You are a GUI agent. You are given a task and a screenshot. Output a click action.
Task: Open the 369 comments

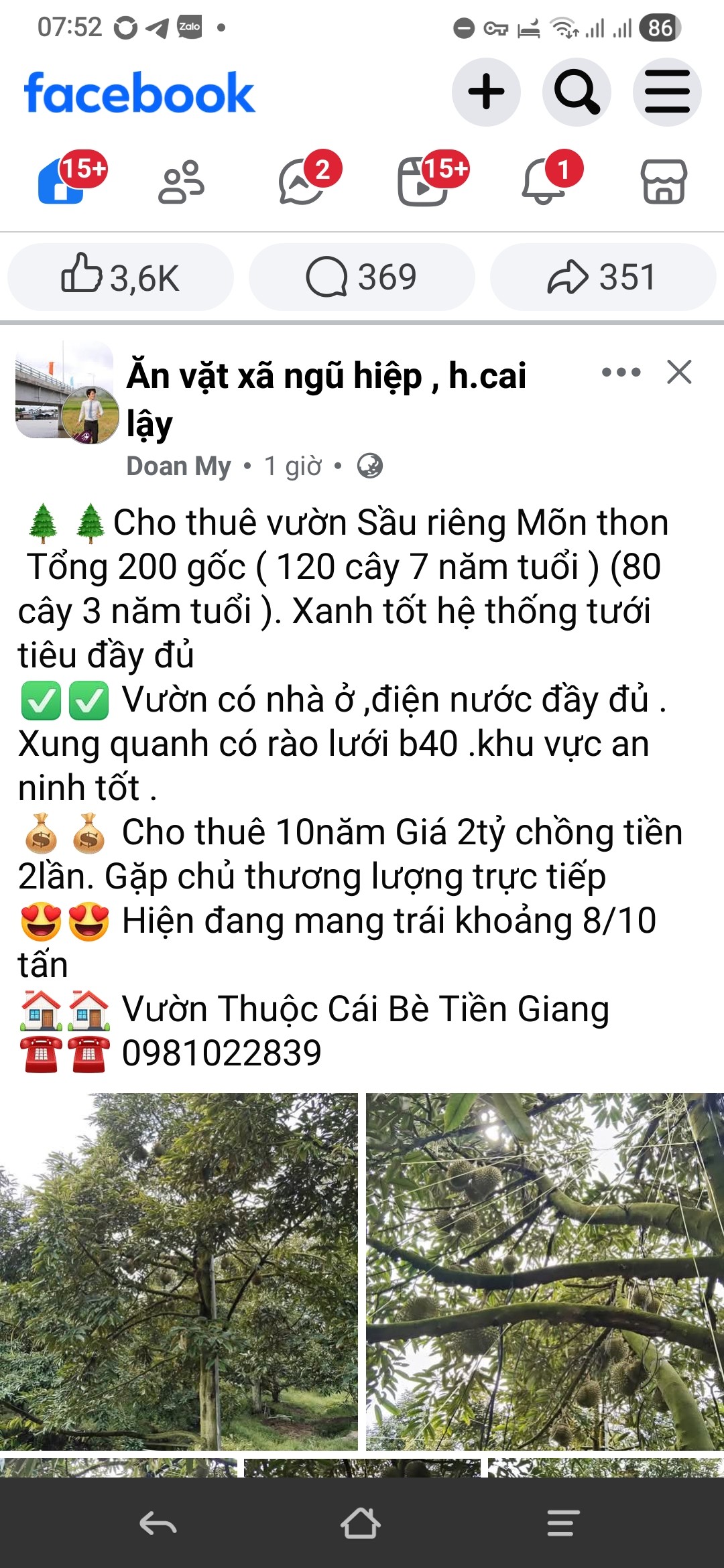coord(362,277)
